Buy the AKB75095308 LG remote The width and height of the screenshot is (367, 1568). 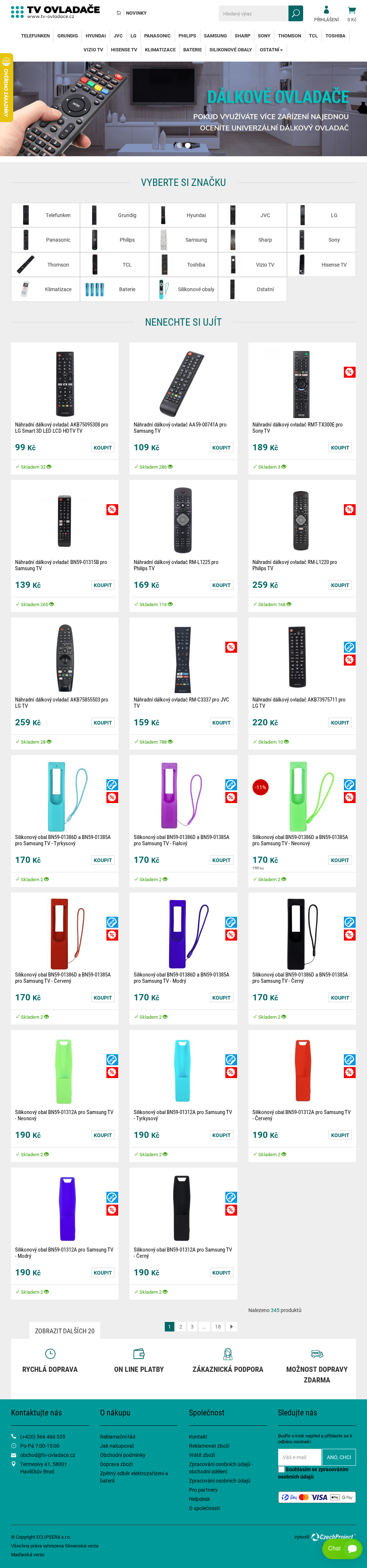102,448
